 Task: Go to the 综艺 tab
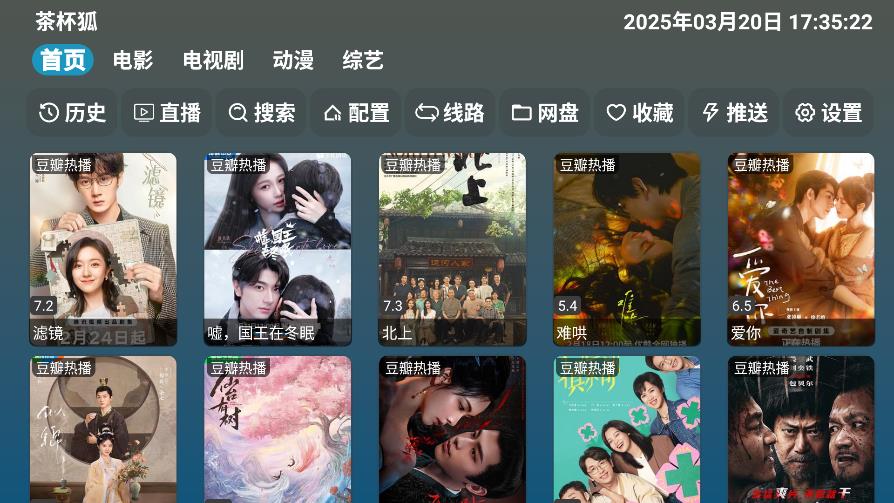362,60
